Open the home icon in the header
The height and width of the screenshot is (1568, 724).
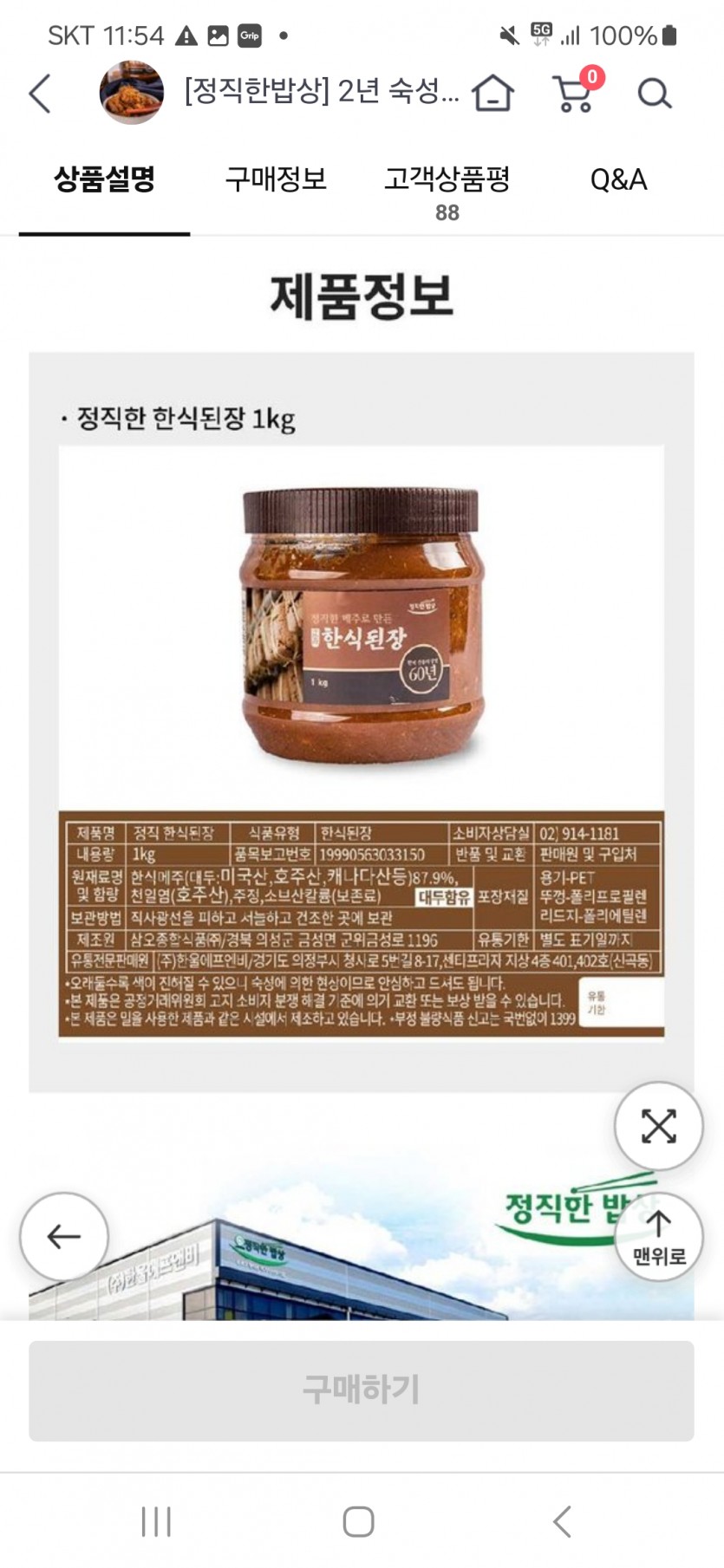click(x=492, y=93)
